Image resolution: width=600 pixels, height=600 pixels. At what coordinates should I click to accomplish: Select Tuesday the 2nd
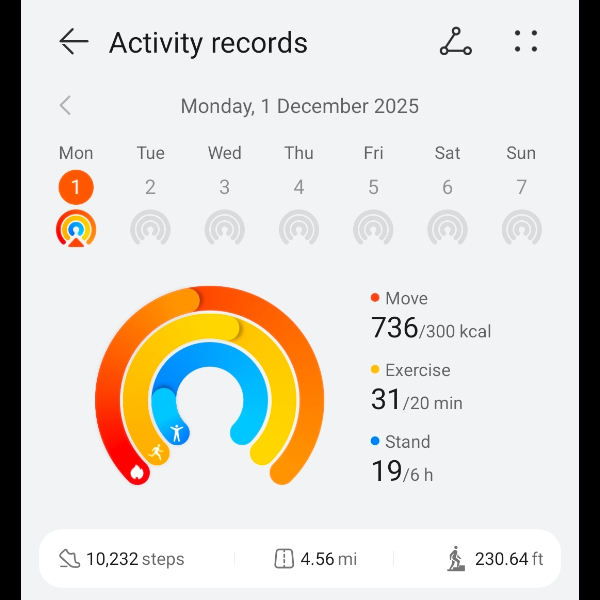coord(150,187)
